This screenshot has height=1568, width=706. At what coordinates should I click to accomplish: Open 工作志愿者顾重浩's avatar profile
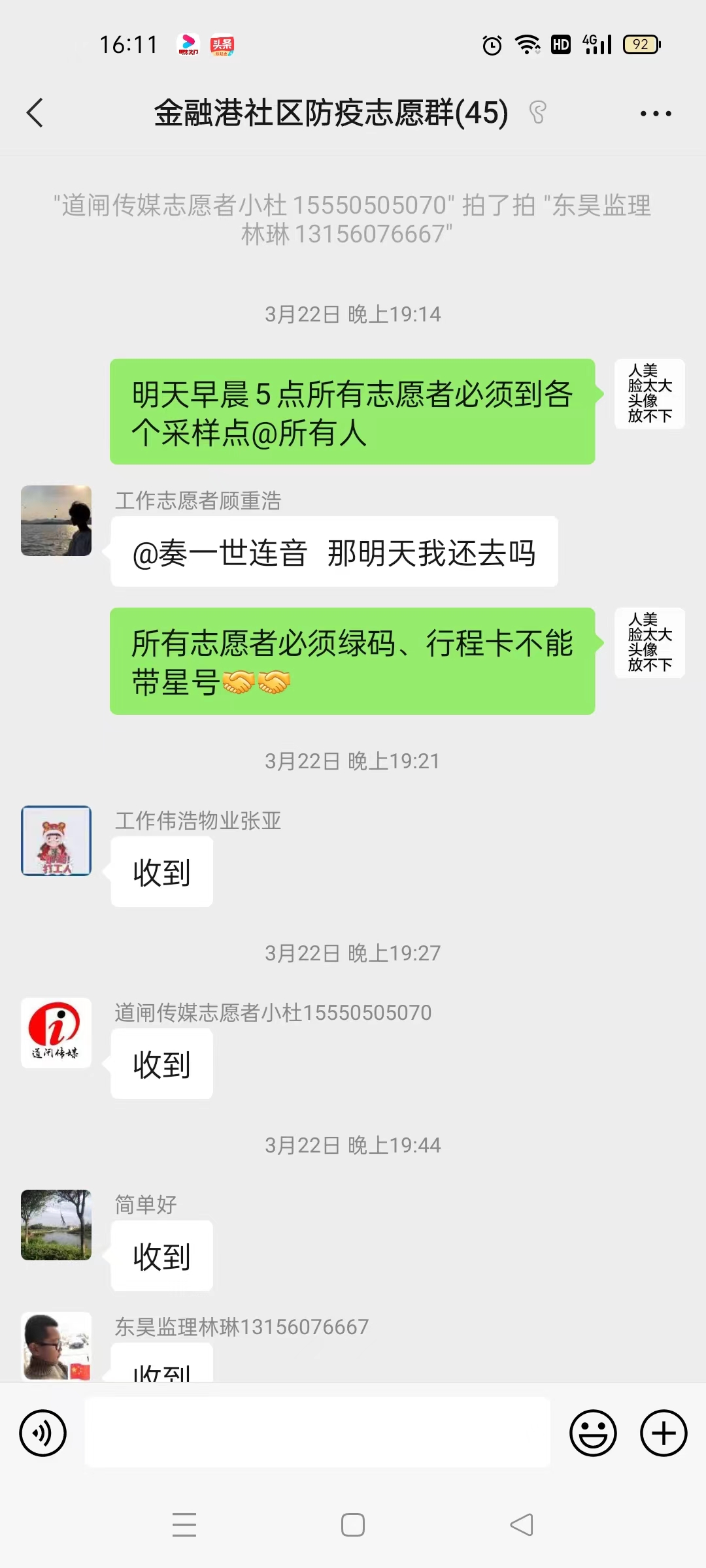click(x=56, y=521)
